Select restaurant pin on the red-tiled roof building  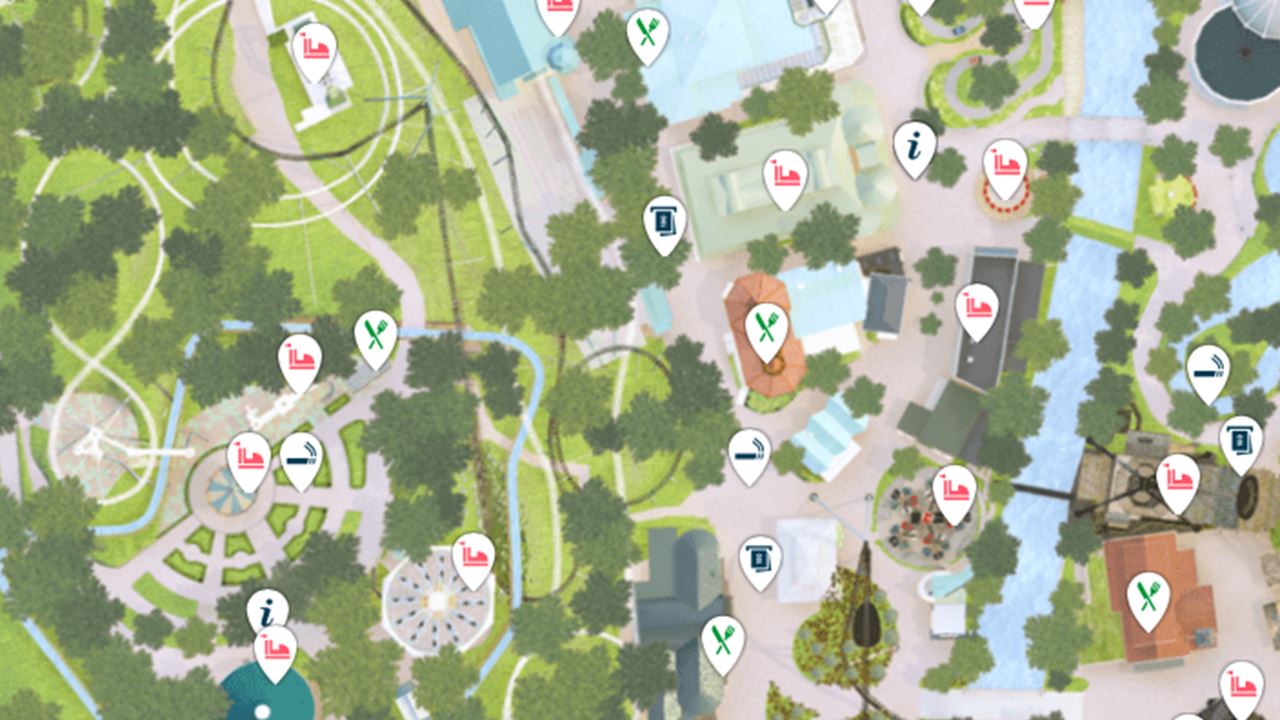click(1148, 600)
